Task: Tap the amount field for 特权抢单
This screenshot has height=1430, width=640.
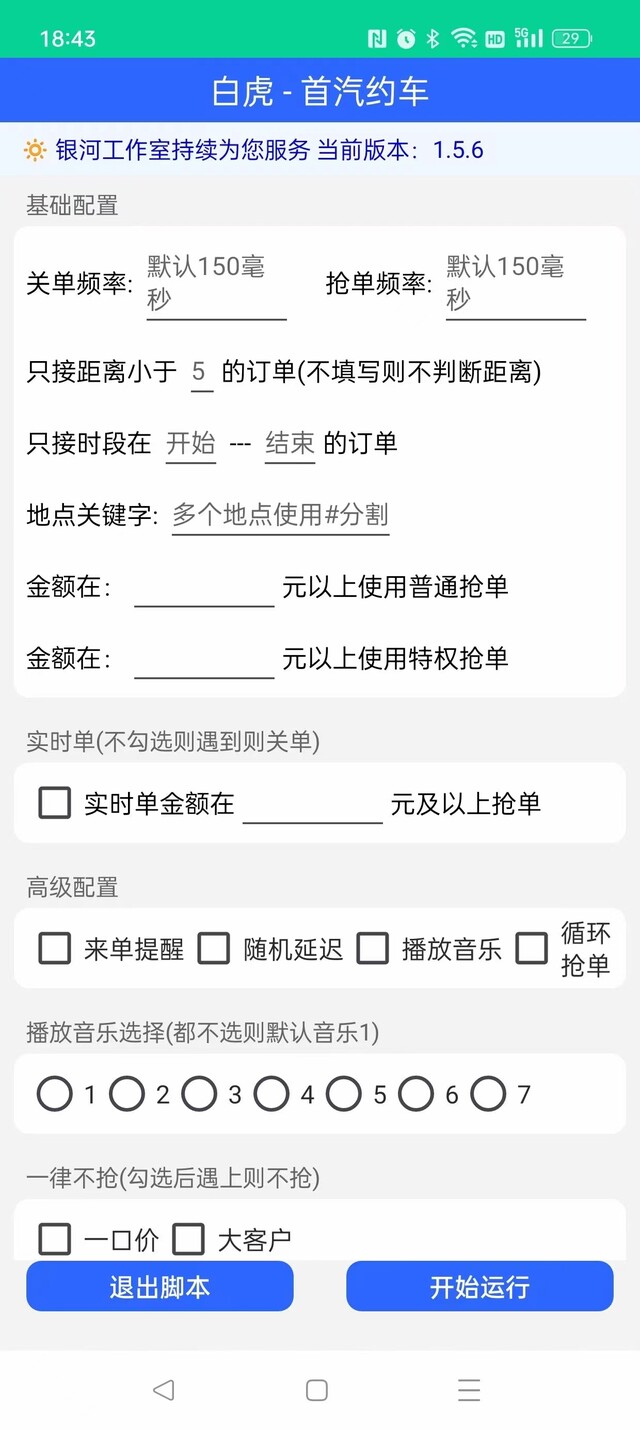Action: click(204, 658)
